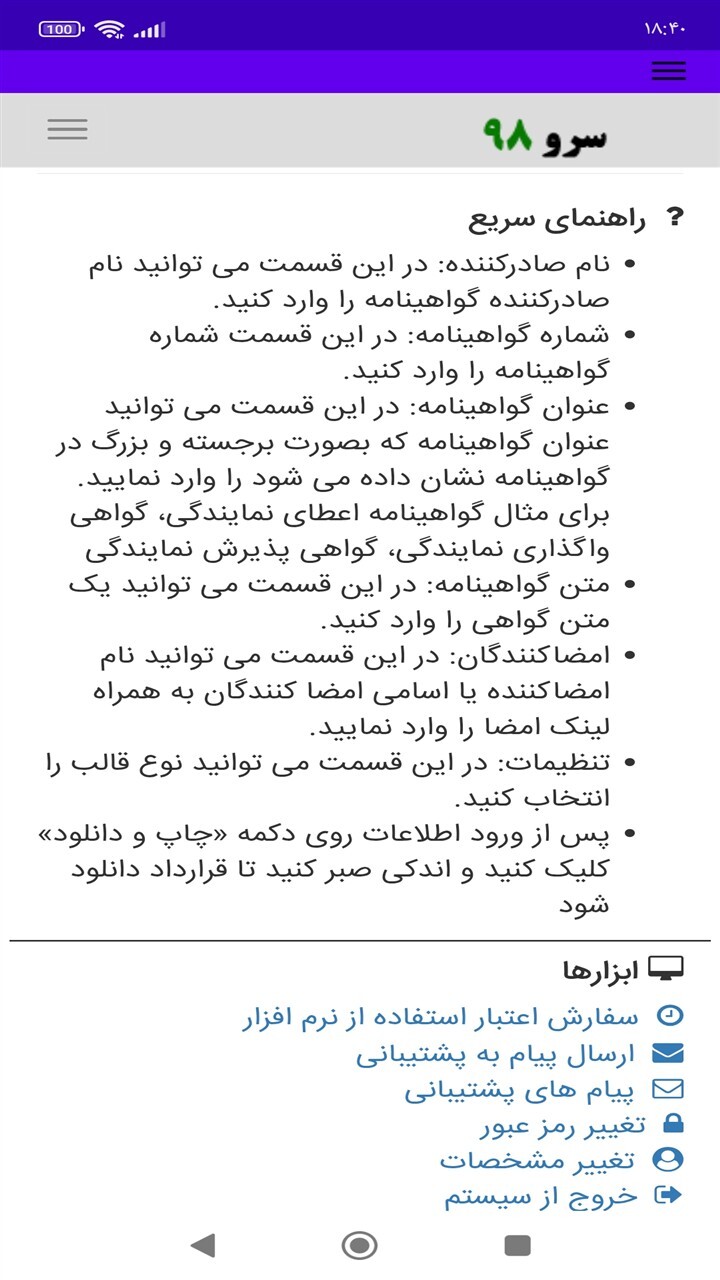Tap the سرو ۹۸ site title
720x1280 pixels.
(x=545, y=135)
